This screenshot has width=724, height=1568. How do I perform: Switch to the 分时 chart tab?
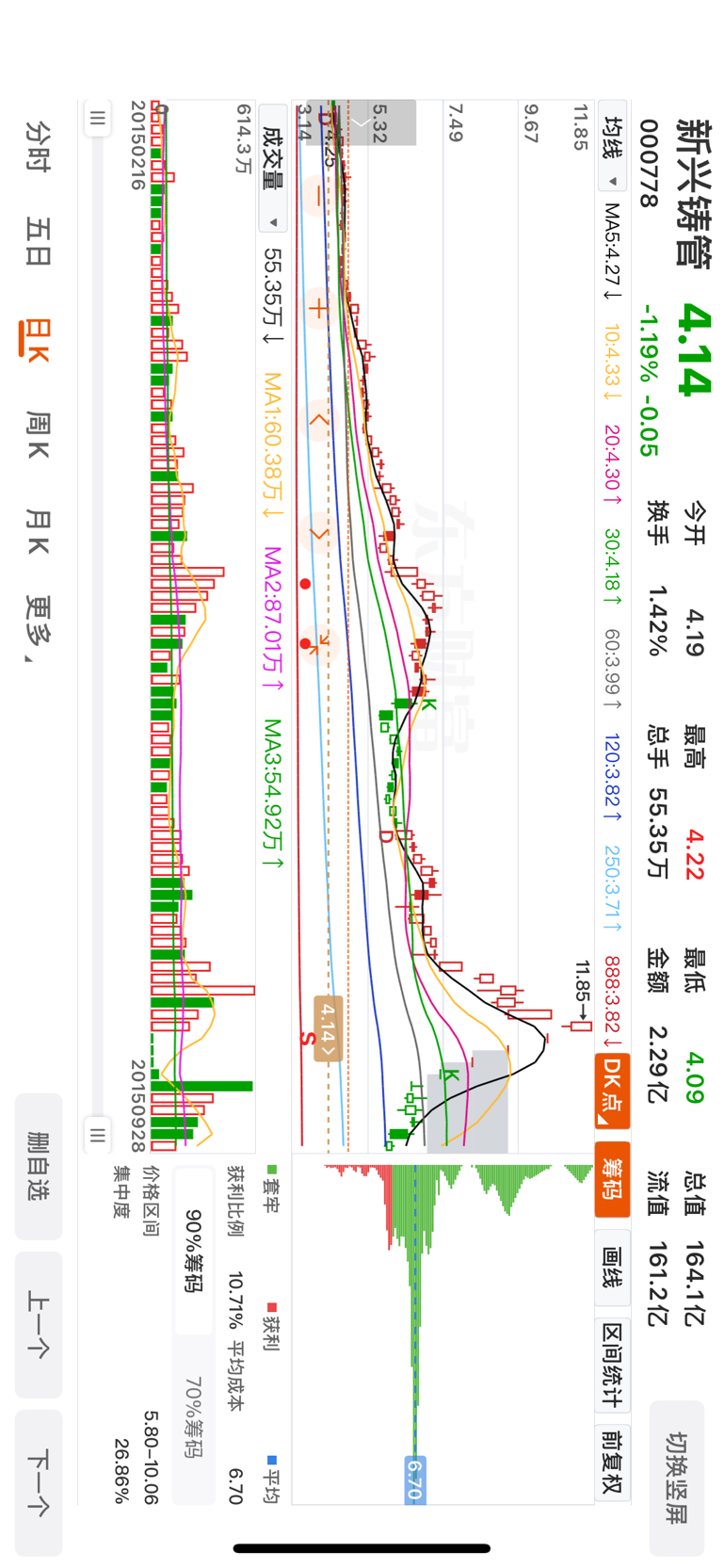tap(38, 146)
